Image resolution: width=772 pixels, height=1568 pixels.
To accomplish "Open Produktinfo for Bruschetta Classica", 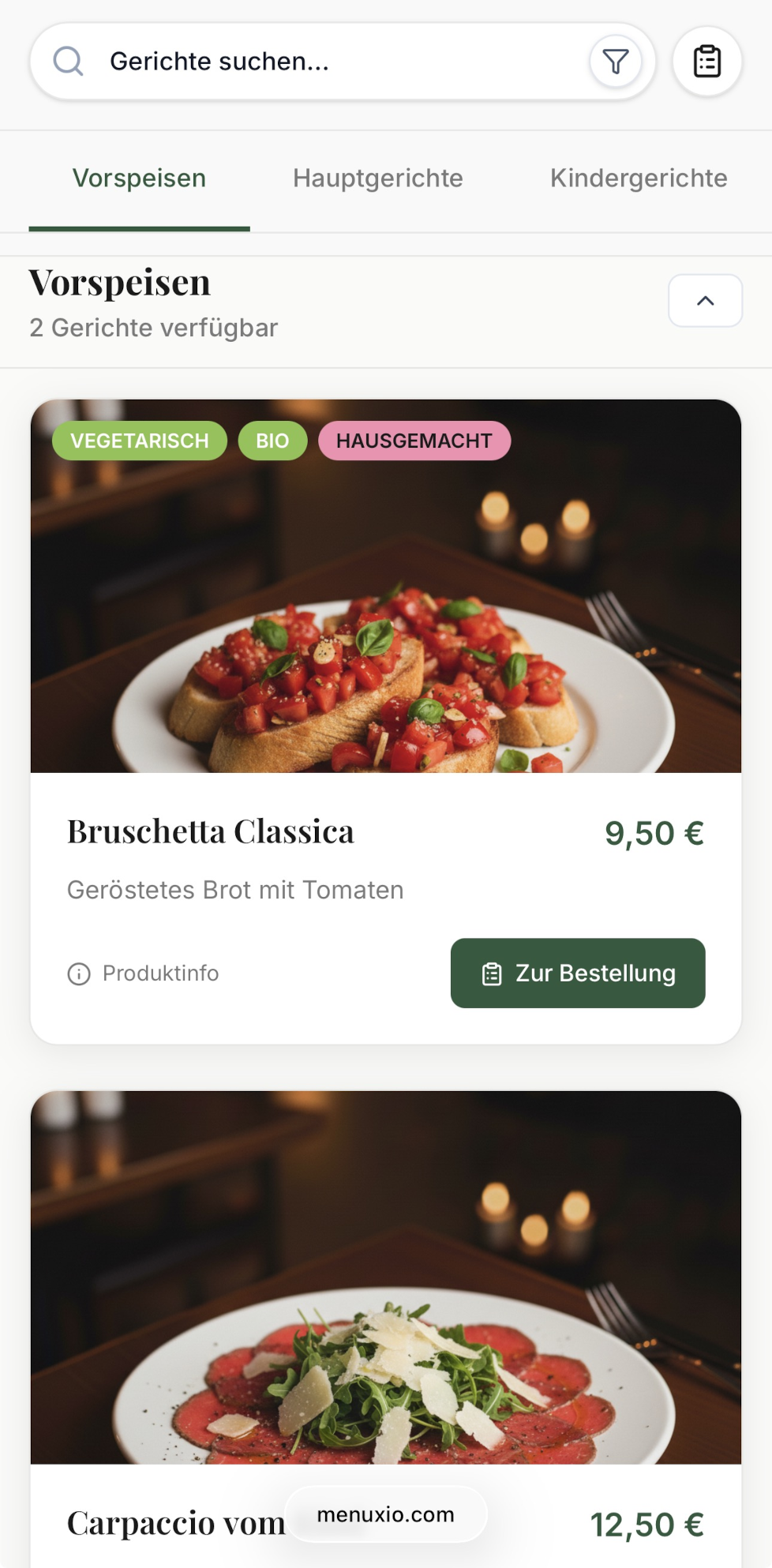I will click(x=142, y=973).
